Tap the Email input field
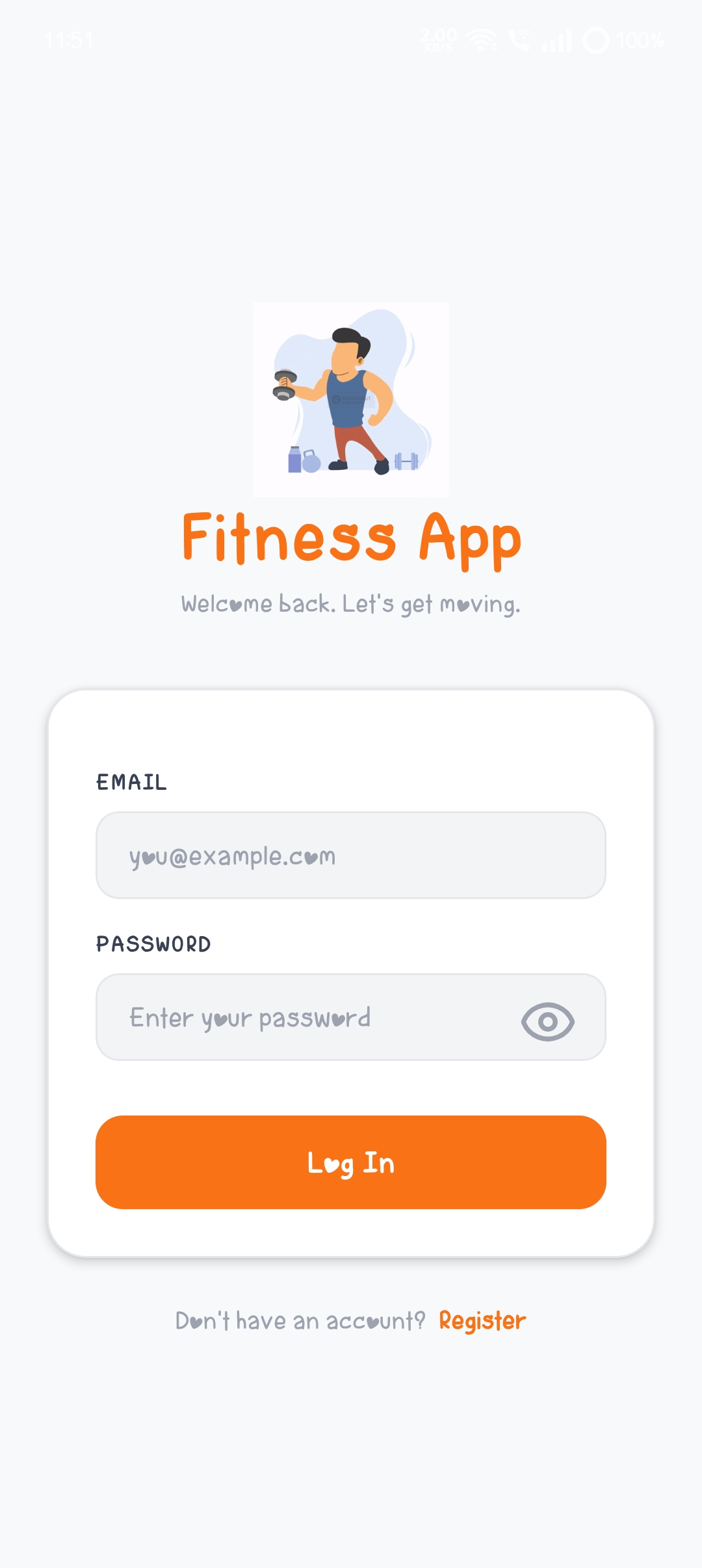This screenshot has height=1568, width=702. 351,856
